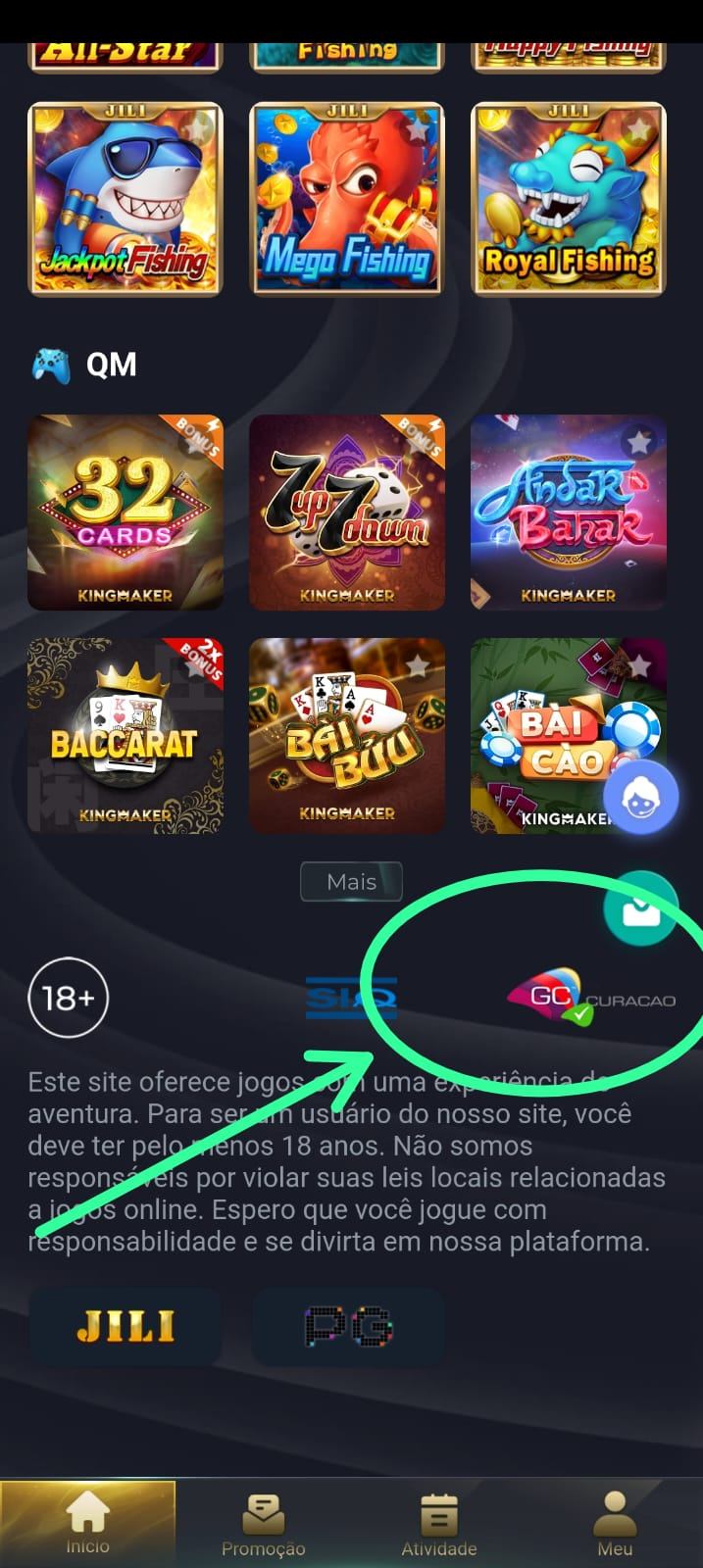The image size is (703, 1568).
Task: Open the Atividade tab
Action: point(438,1524)
